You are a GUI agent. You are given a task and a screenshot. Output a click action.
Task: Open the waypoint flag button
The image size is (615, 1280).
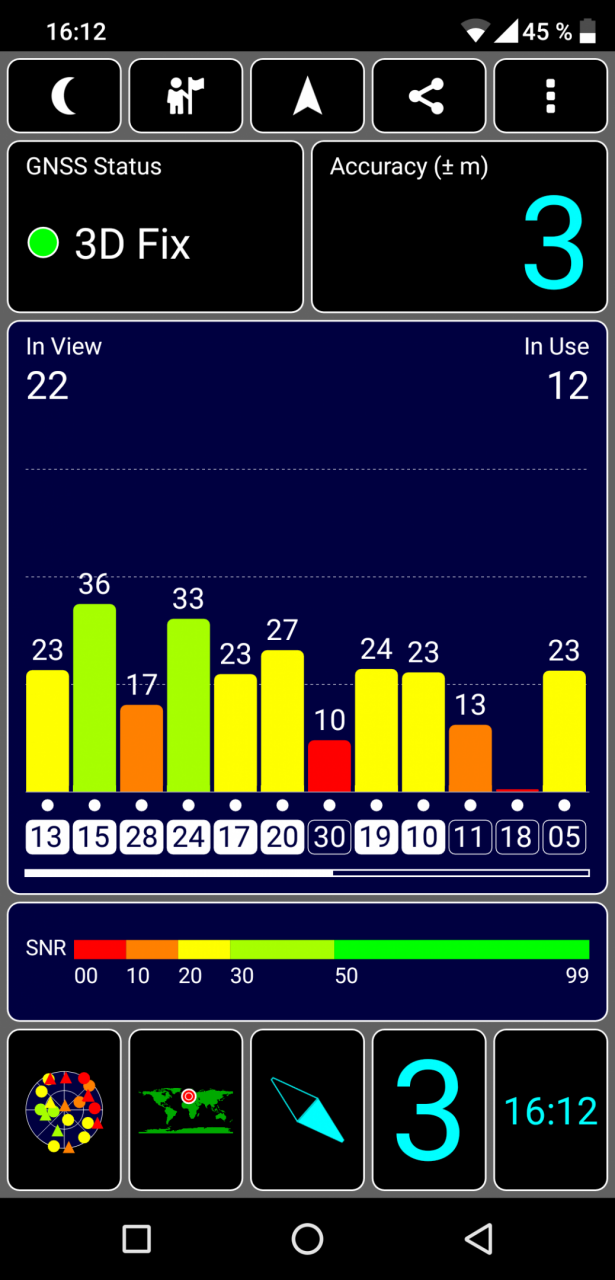186,96
